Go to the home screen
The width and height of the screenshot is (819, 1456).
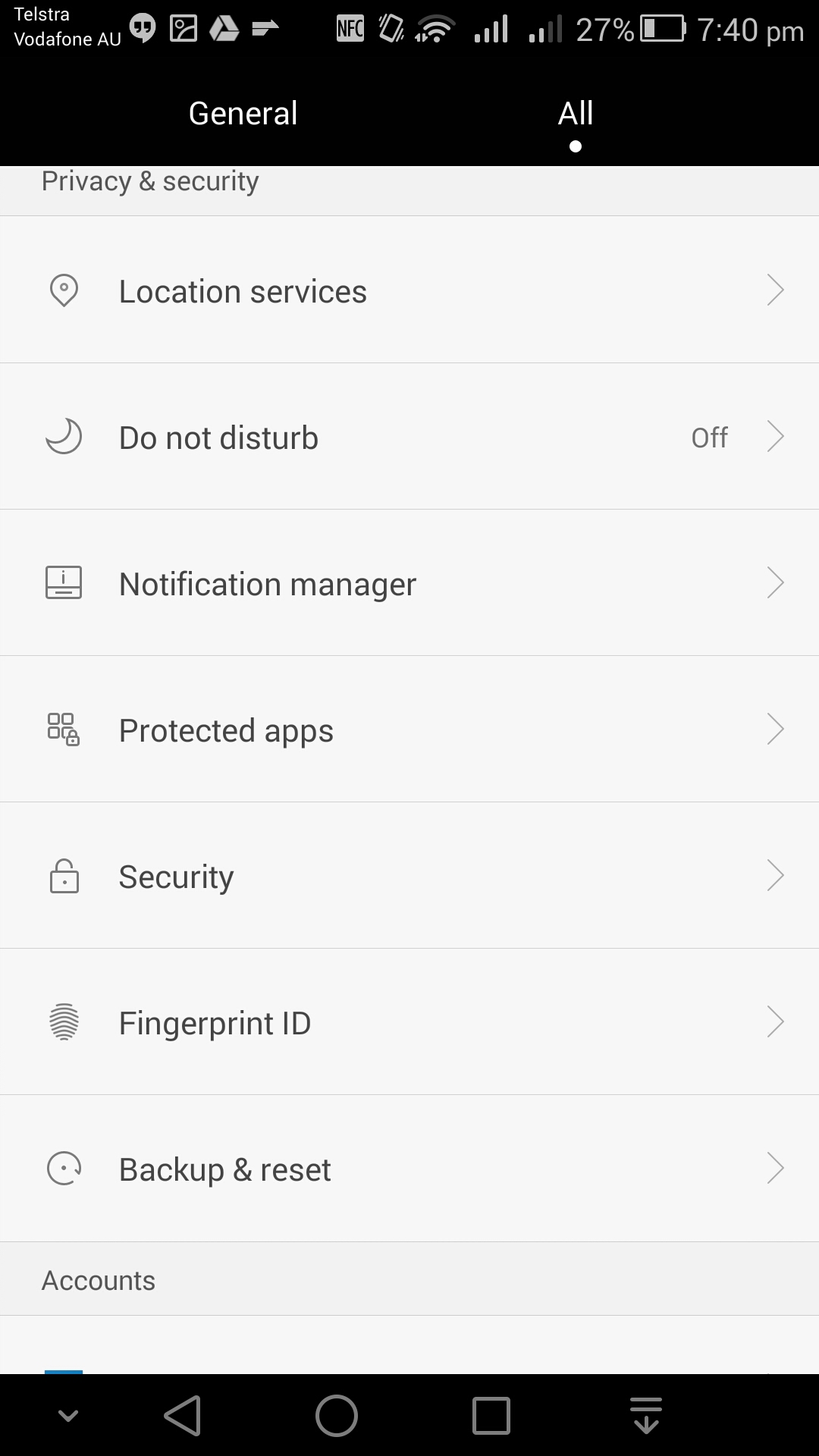[x=336, y=1416]
